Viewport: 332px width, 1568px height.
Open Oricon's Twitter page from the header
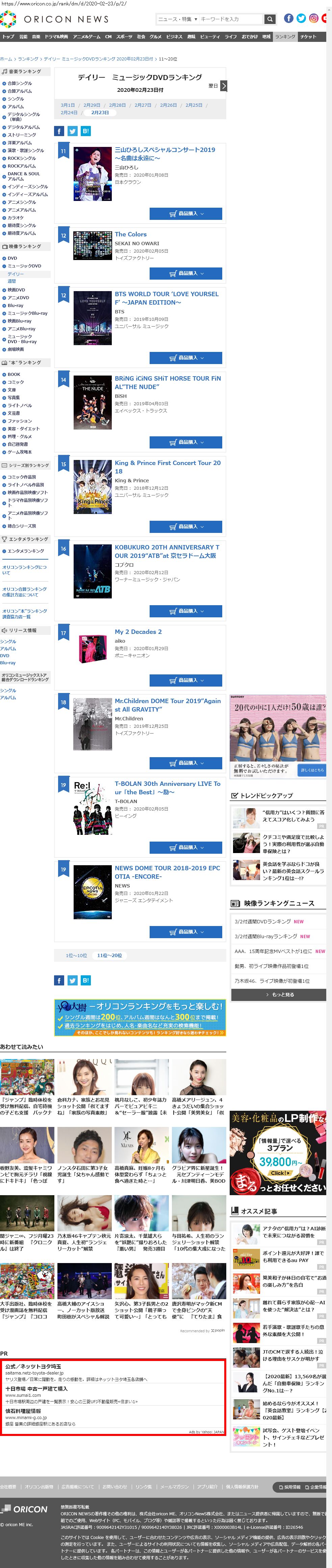[301, 18]
